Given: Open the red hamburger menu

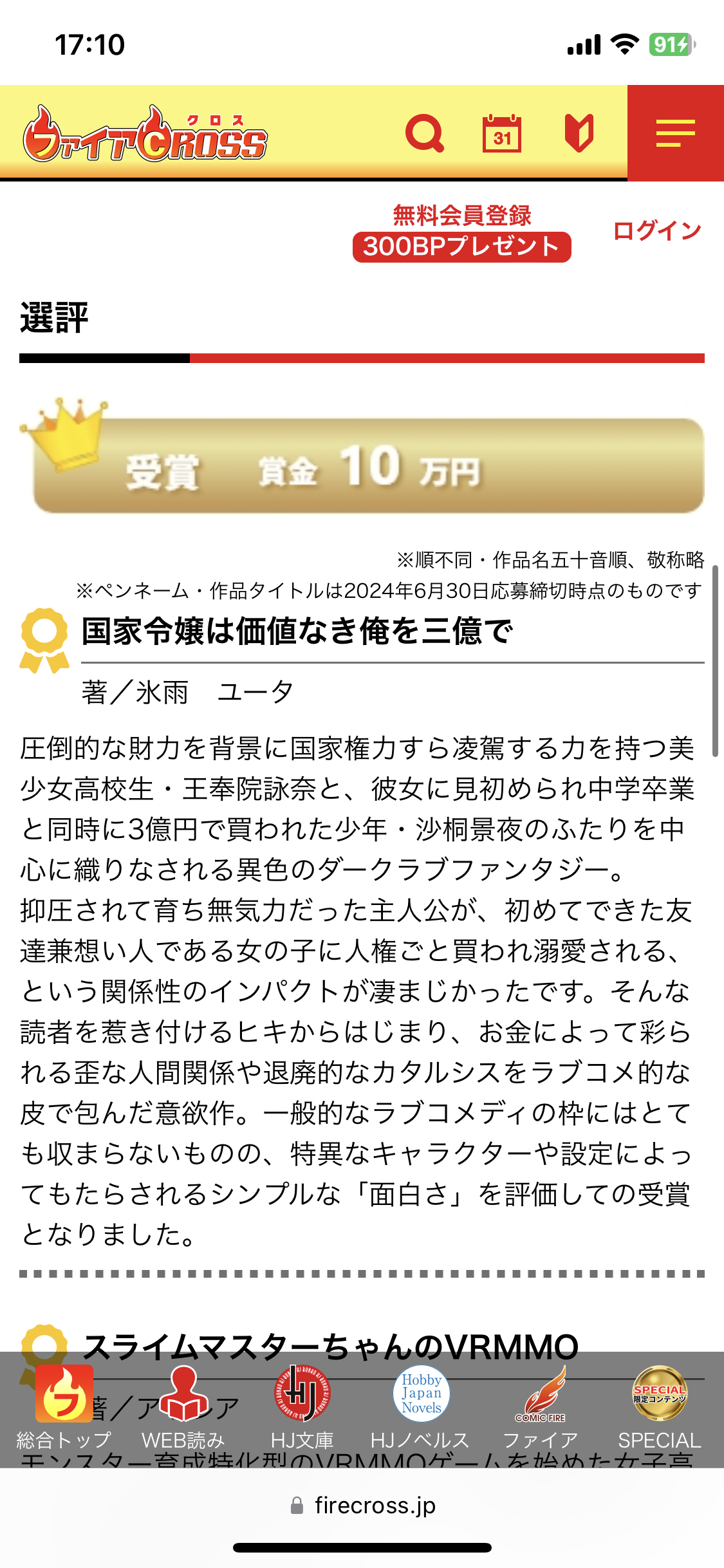Looking at the screenshot, I should point(675,133).
